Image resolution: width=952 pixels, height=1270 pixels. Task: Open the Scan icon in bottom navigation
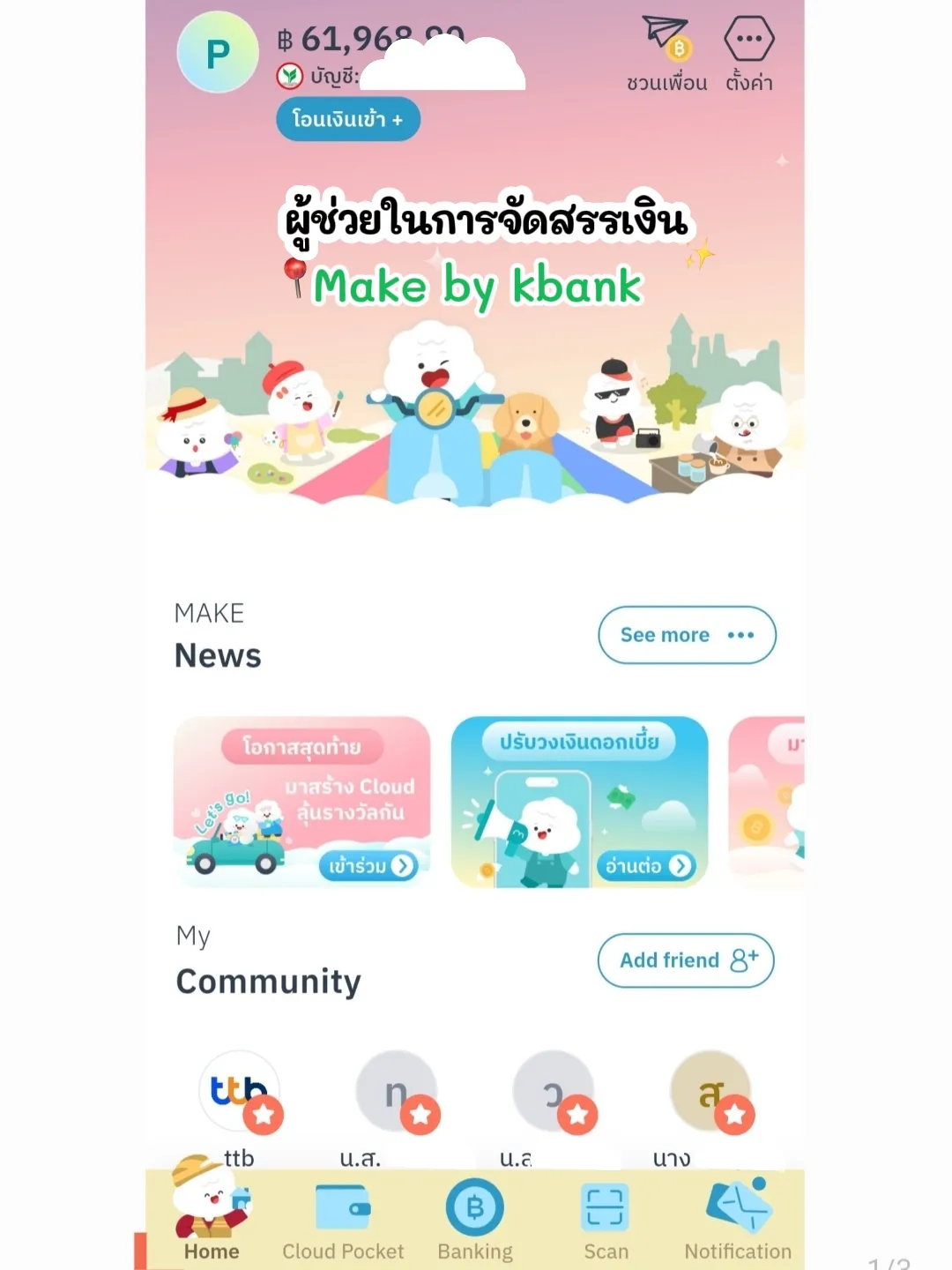(x=606, y=1214)
